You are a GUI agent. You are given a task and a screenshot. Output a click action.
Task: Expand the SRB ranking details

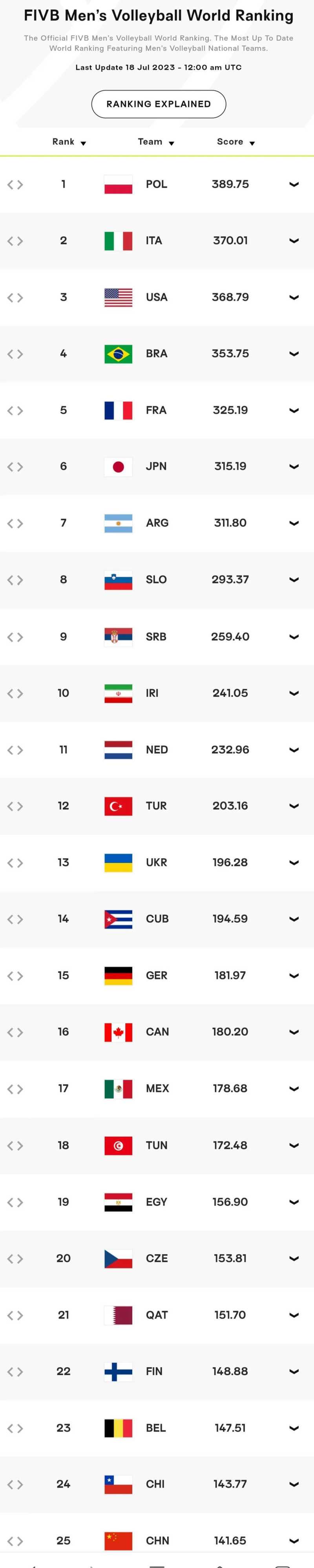coord(293,637)
